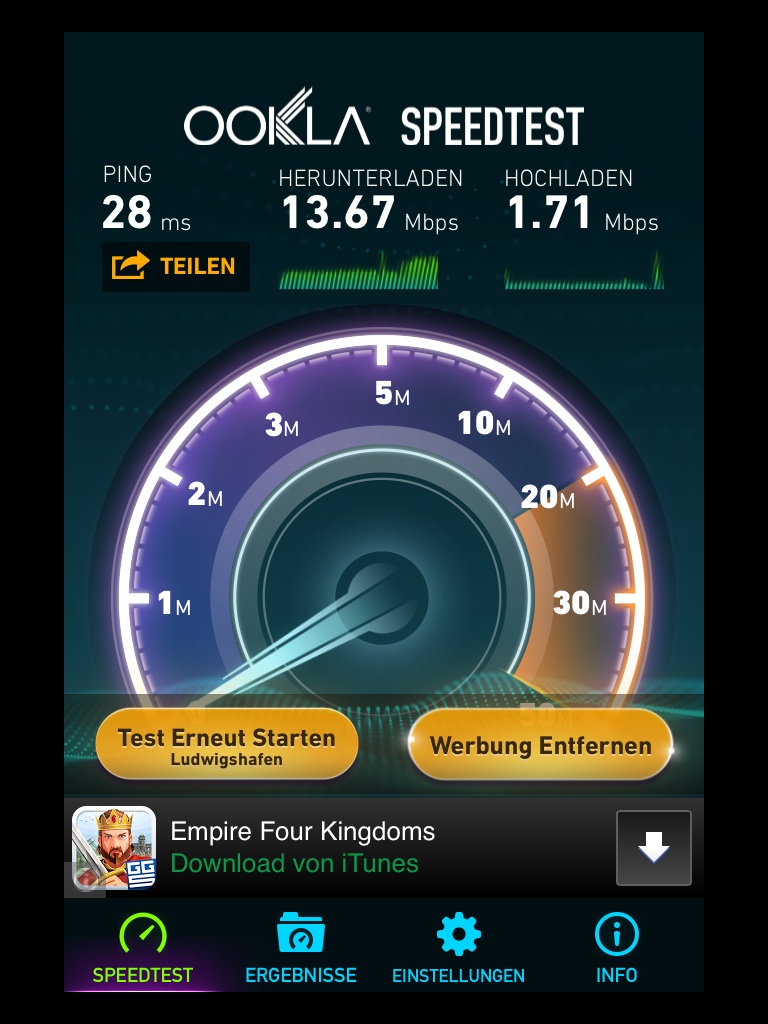Tap Werbung Entfernen to remove ads

tap(540, 745)
